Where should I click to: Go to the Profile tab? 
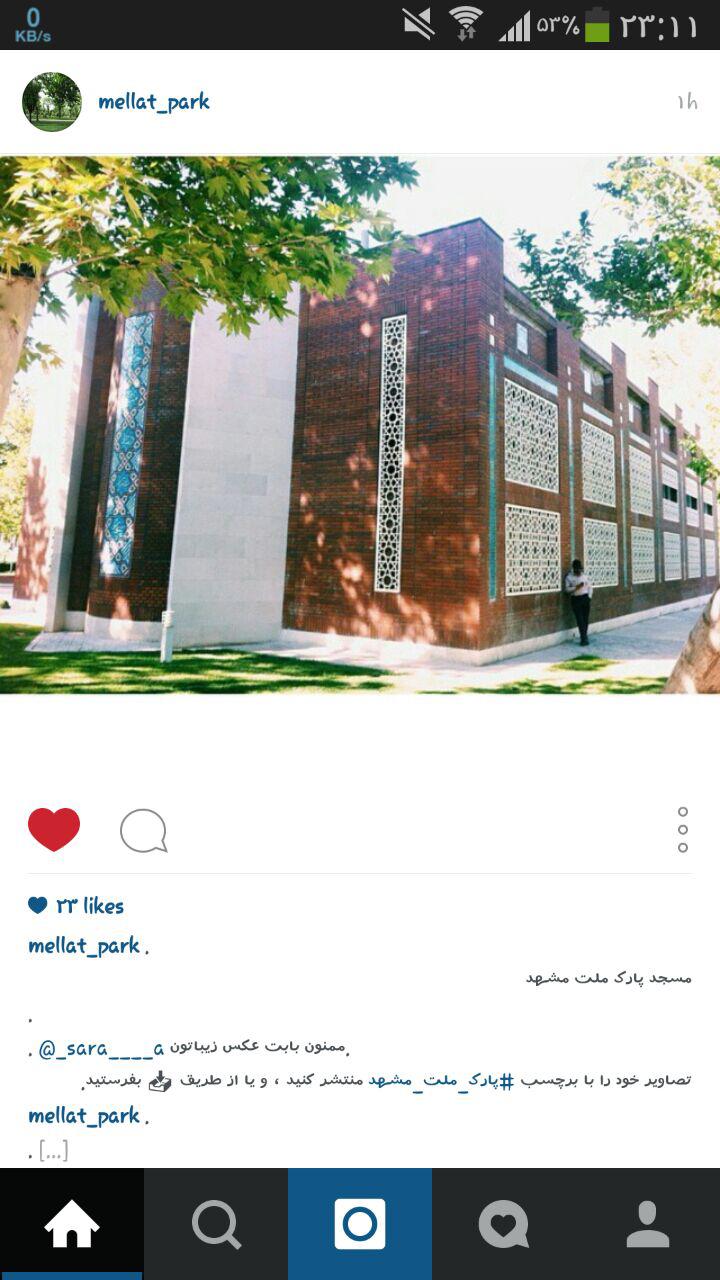(x=648, y=1224)
